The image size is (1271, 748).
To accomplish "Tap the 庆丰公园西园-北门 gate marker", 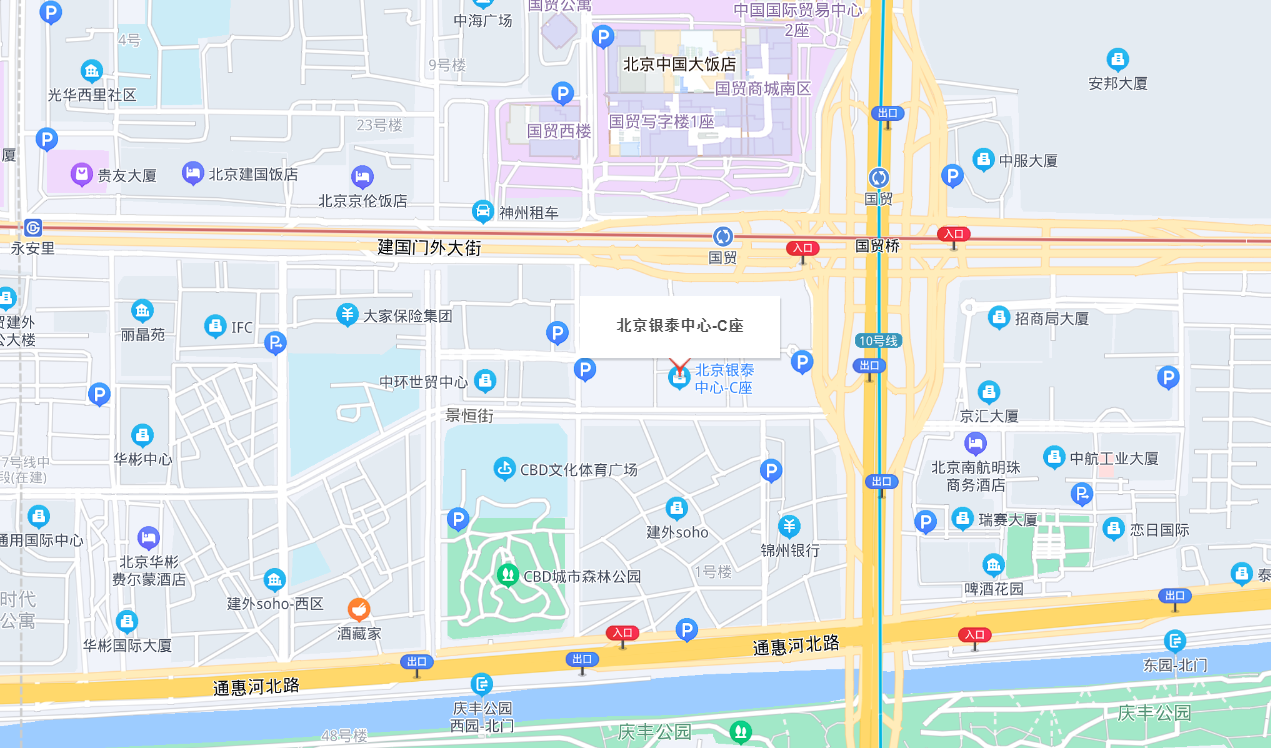I will pyautogui.click(x=482, y=684).
